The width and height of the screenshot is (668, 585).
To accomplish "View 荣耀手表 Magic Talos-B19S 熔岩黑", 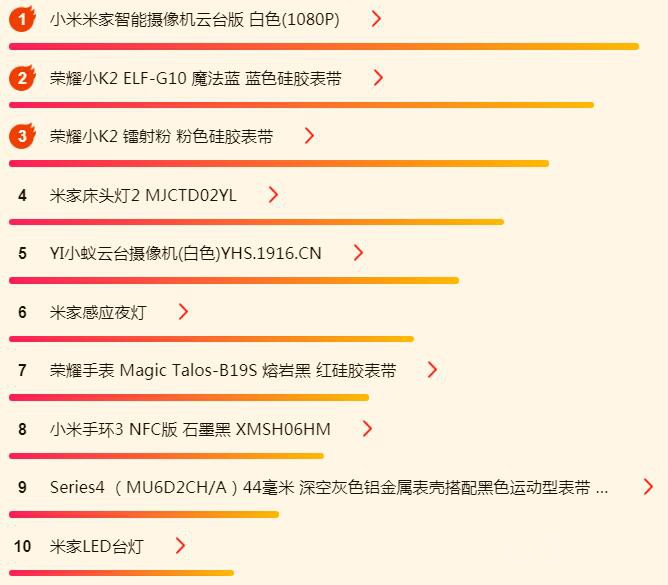I will coord(222,370).
